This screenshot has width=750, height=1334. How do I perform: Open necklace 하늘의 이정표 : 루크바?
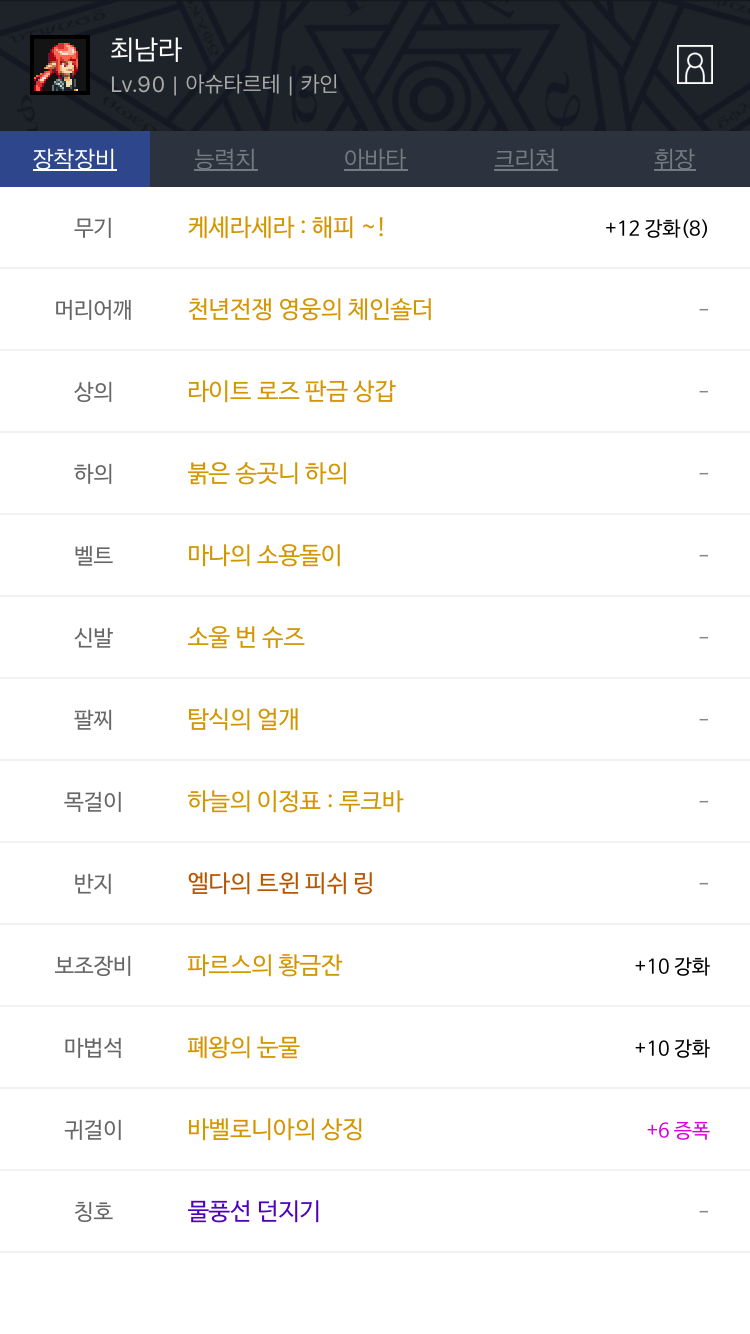coord(375,801)
